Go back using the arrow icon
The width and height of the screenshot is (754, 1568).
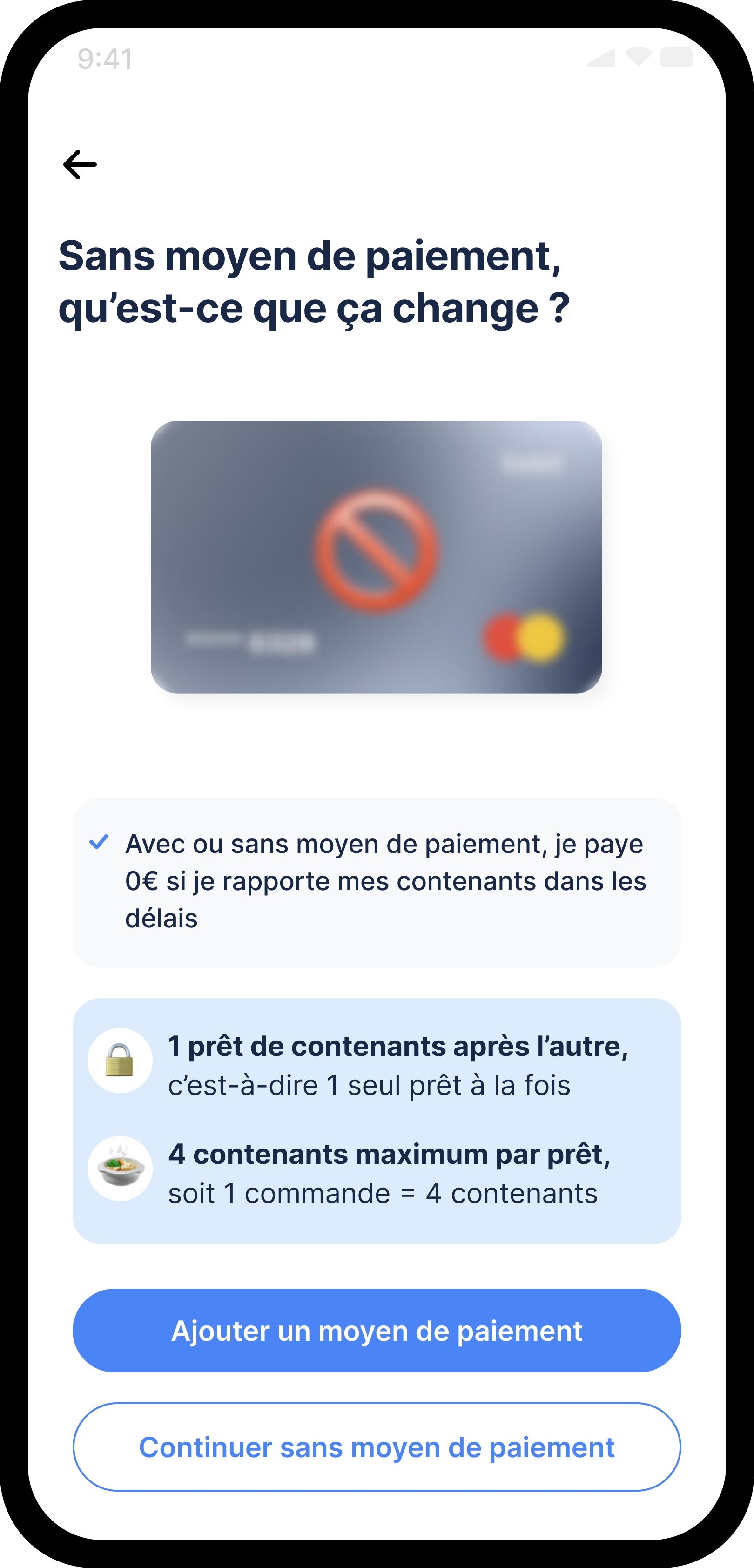pyautogui.click(x=80, y=164)
